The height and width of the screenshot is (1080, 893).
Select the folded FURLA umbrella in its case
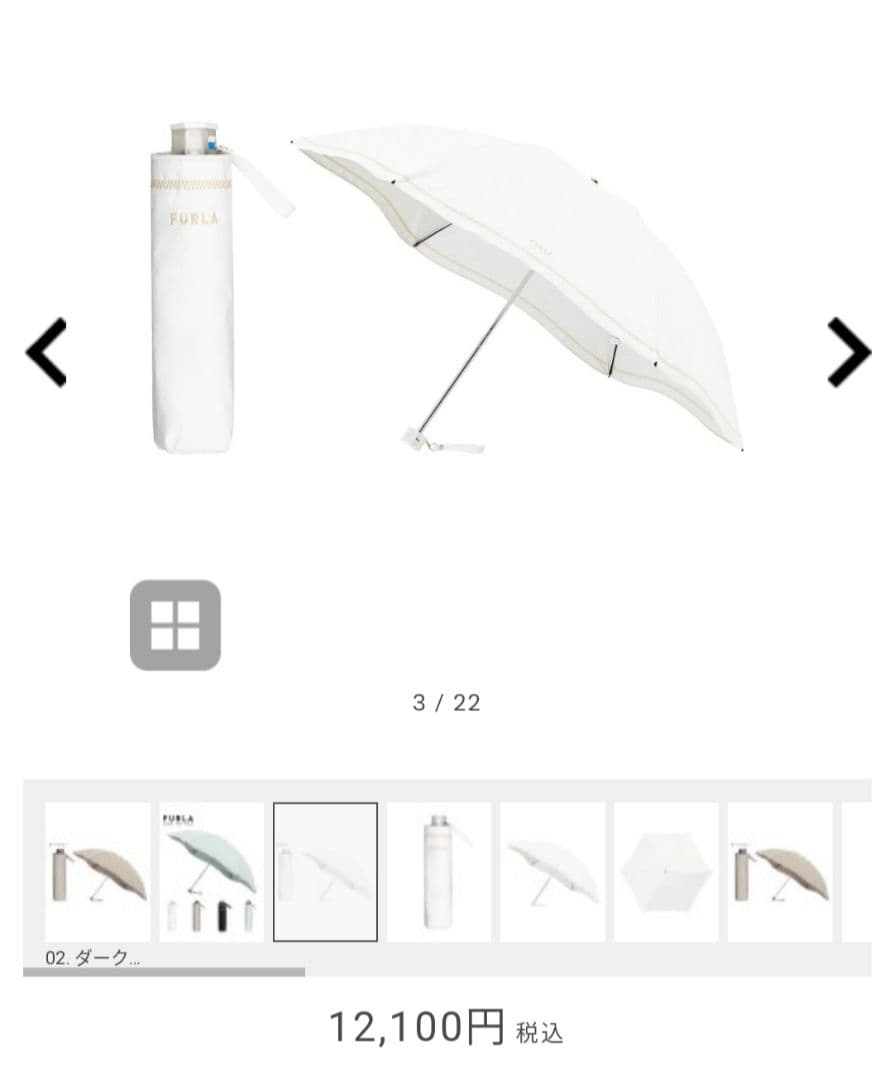[190, 290]
